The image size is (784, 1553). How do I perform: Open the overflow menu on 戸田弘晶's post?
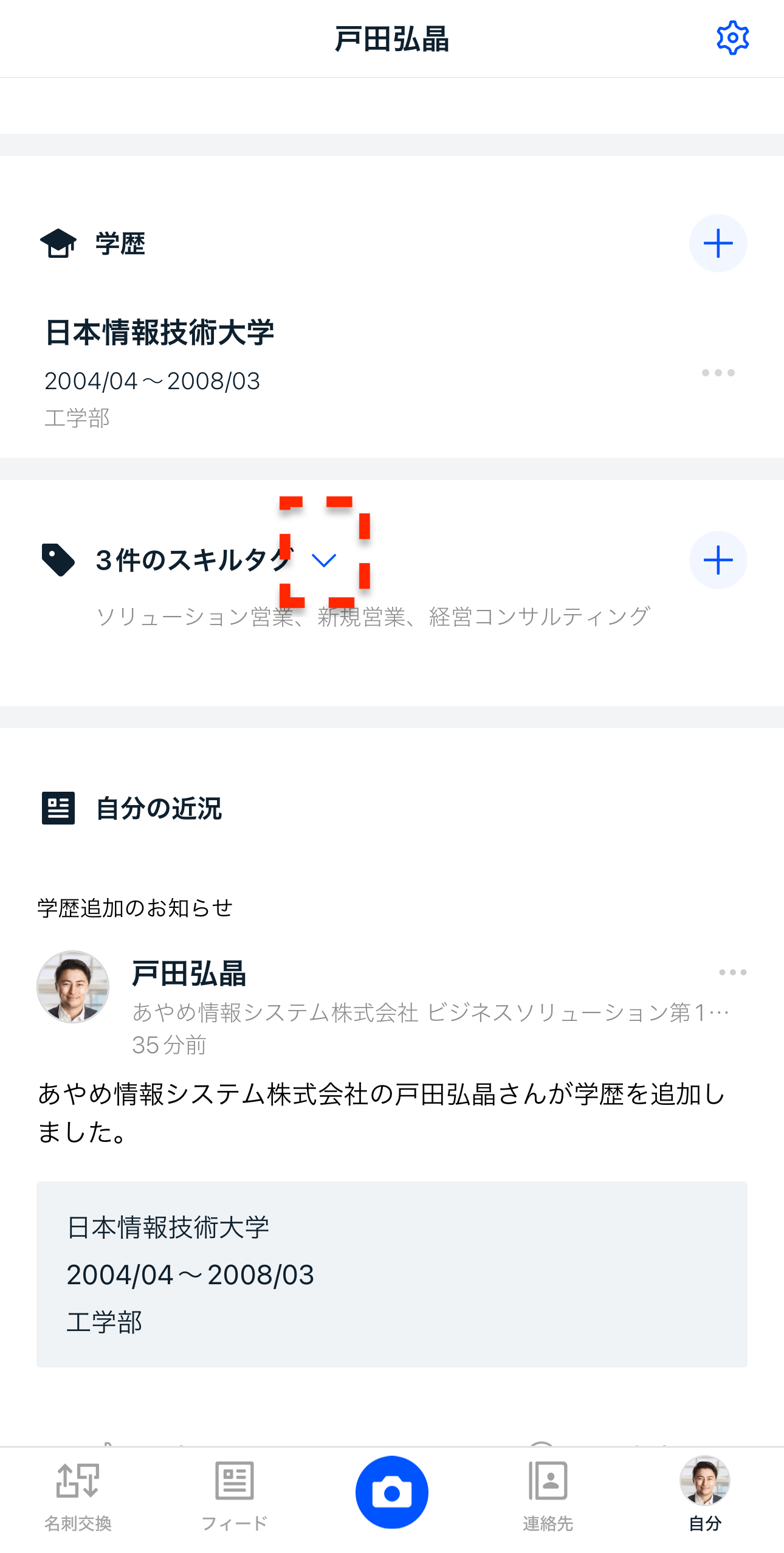click(732, 972)
